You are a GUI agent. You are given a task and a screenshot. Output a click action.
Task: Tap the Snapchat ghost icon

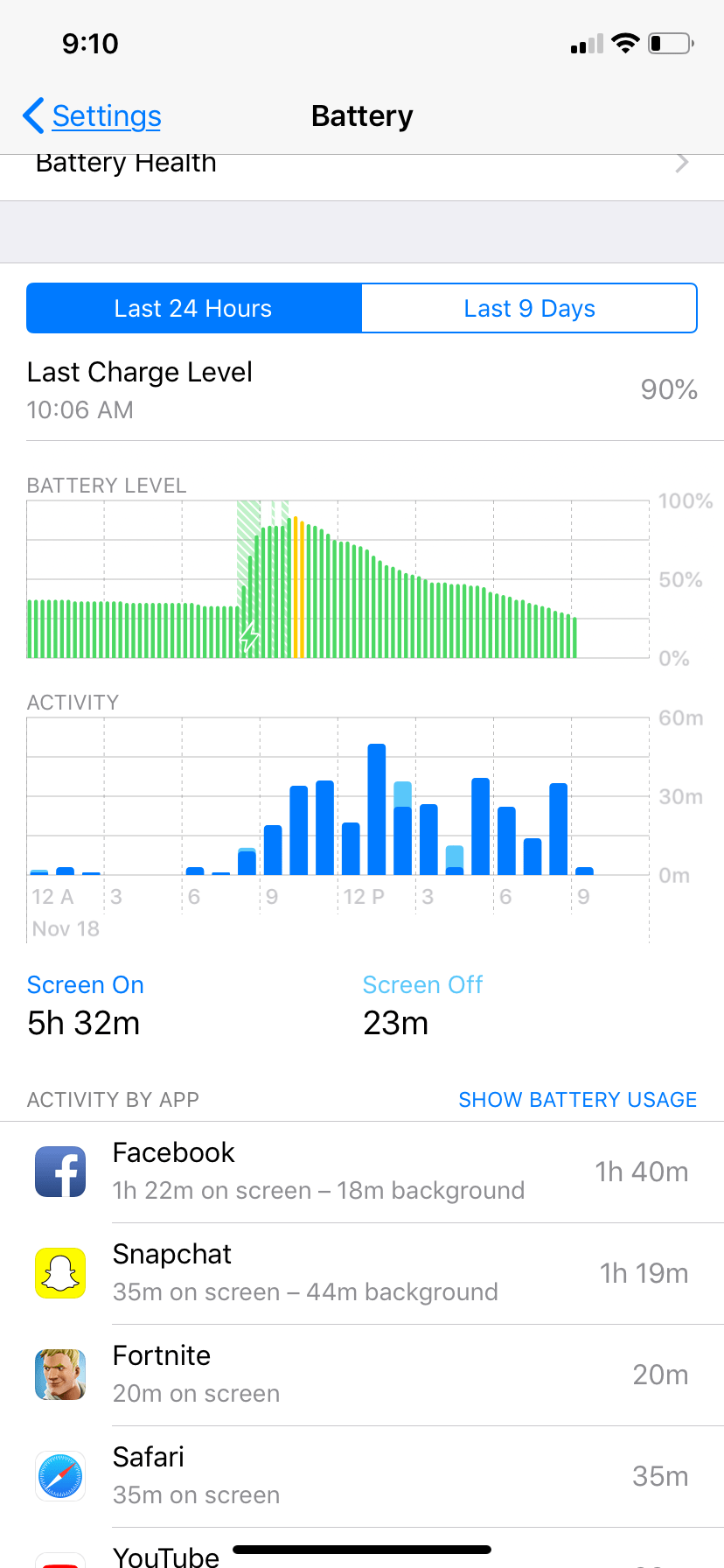coord(59,1273)
